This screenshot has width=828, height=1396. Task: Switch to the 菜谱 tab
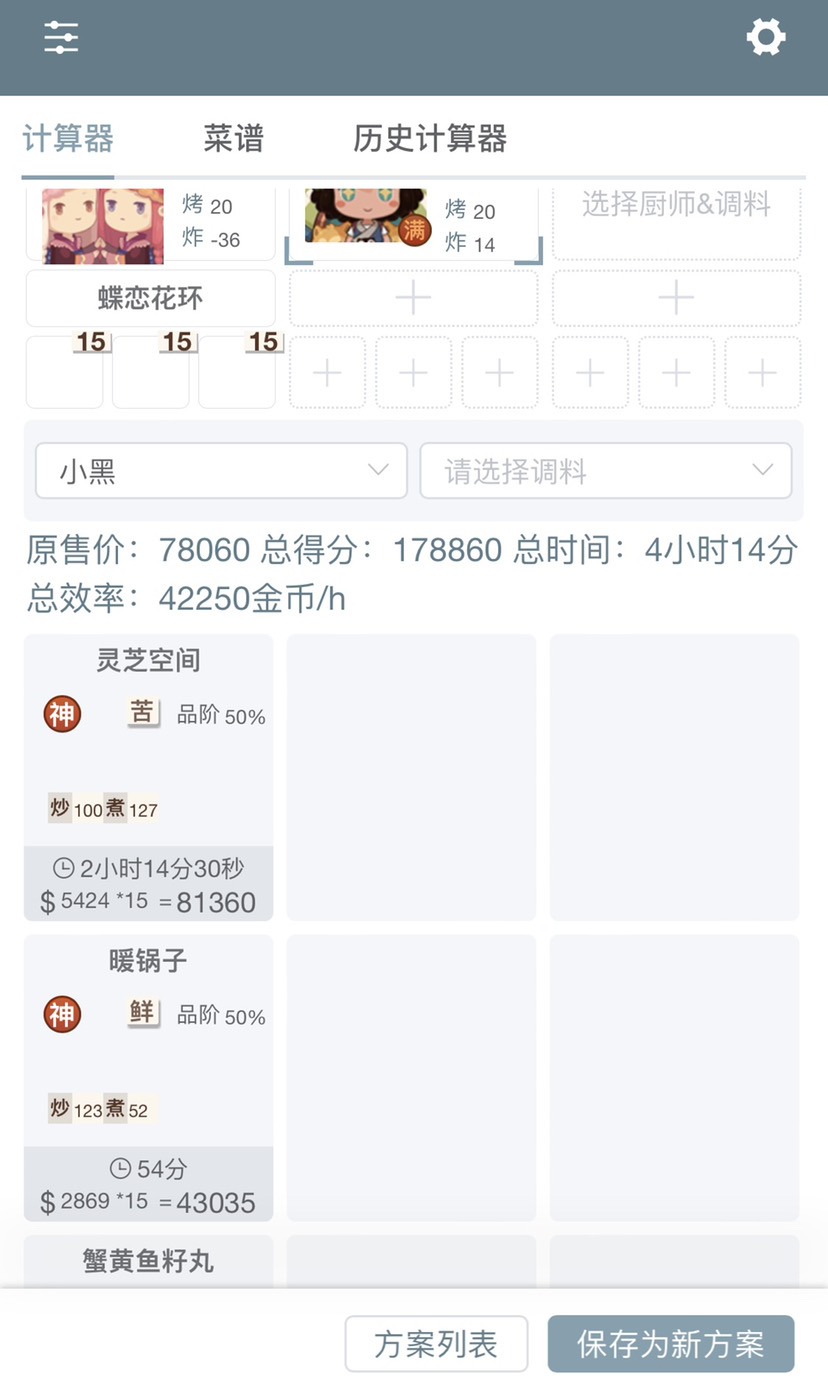(232, 139)
